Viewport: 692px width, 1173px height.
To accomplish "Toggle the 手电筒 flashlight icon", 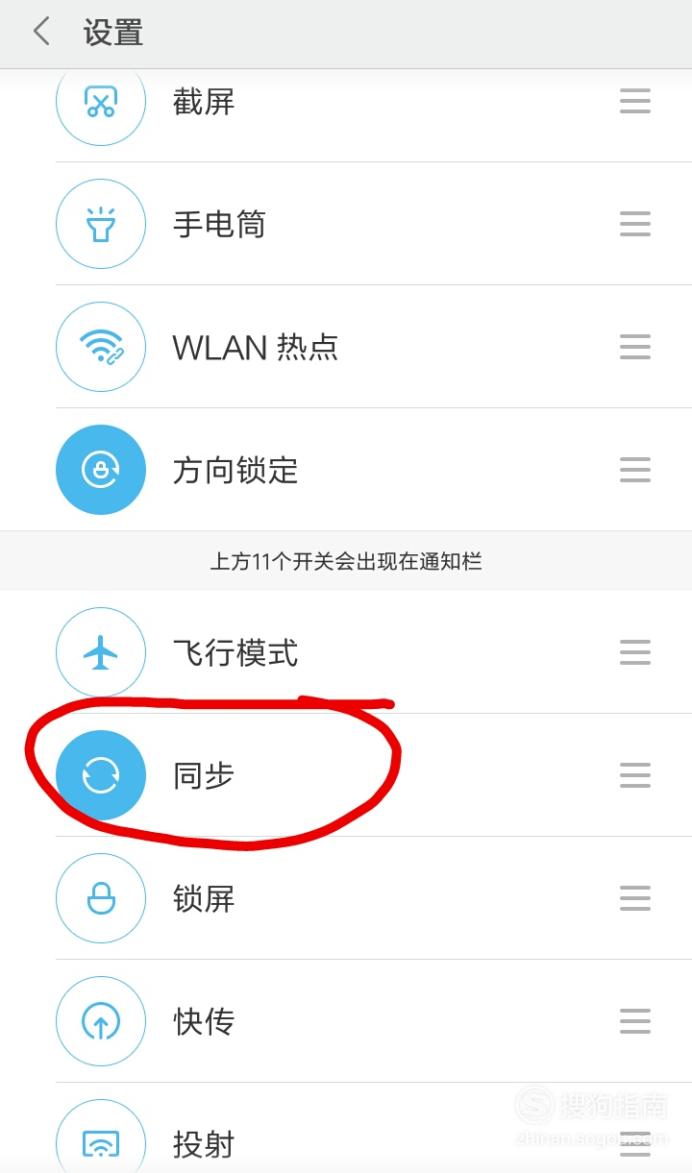I will click(x=101, y=224).
